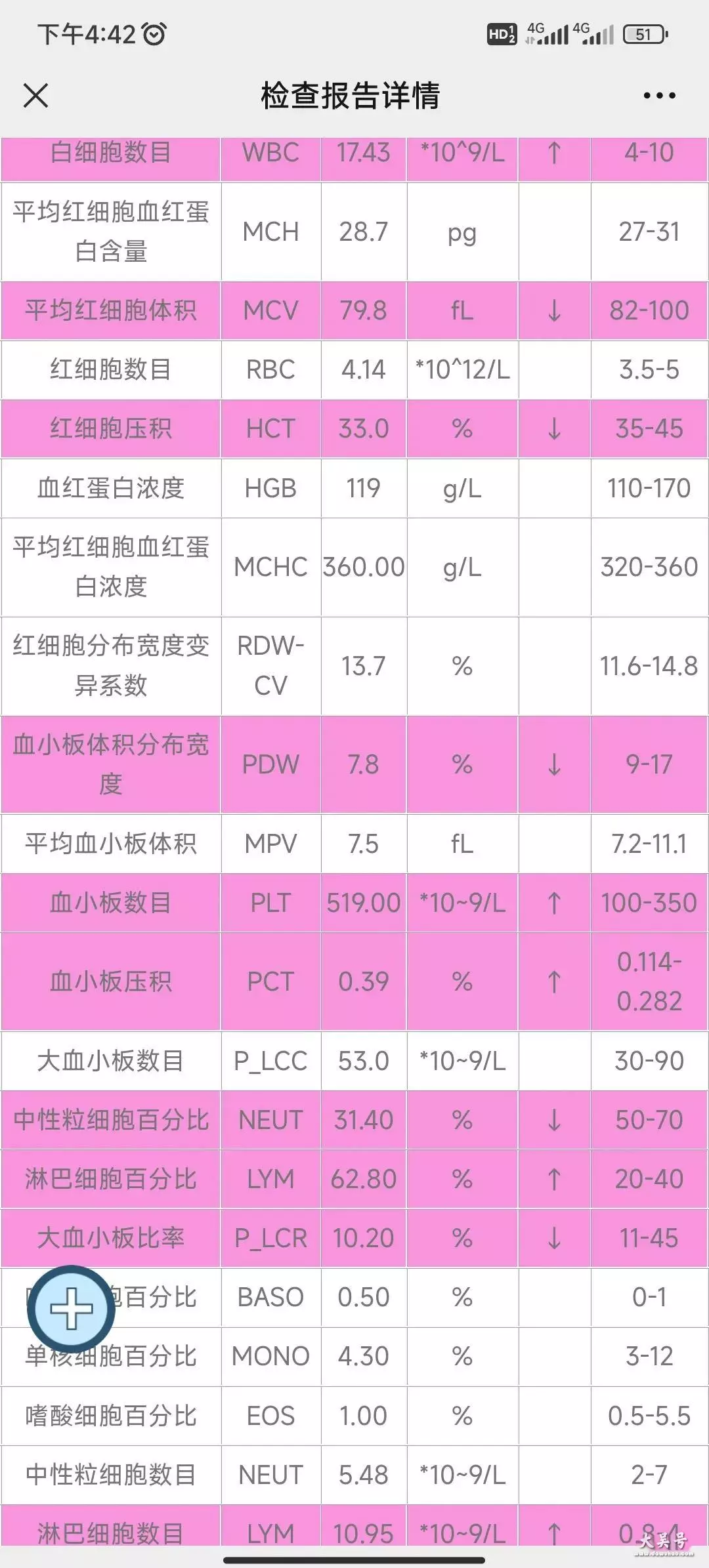Tap the floating plus button
709x1568 pixels.
71,1308
